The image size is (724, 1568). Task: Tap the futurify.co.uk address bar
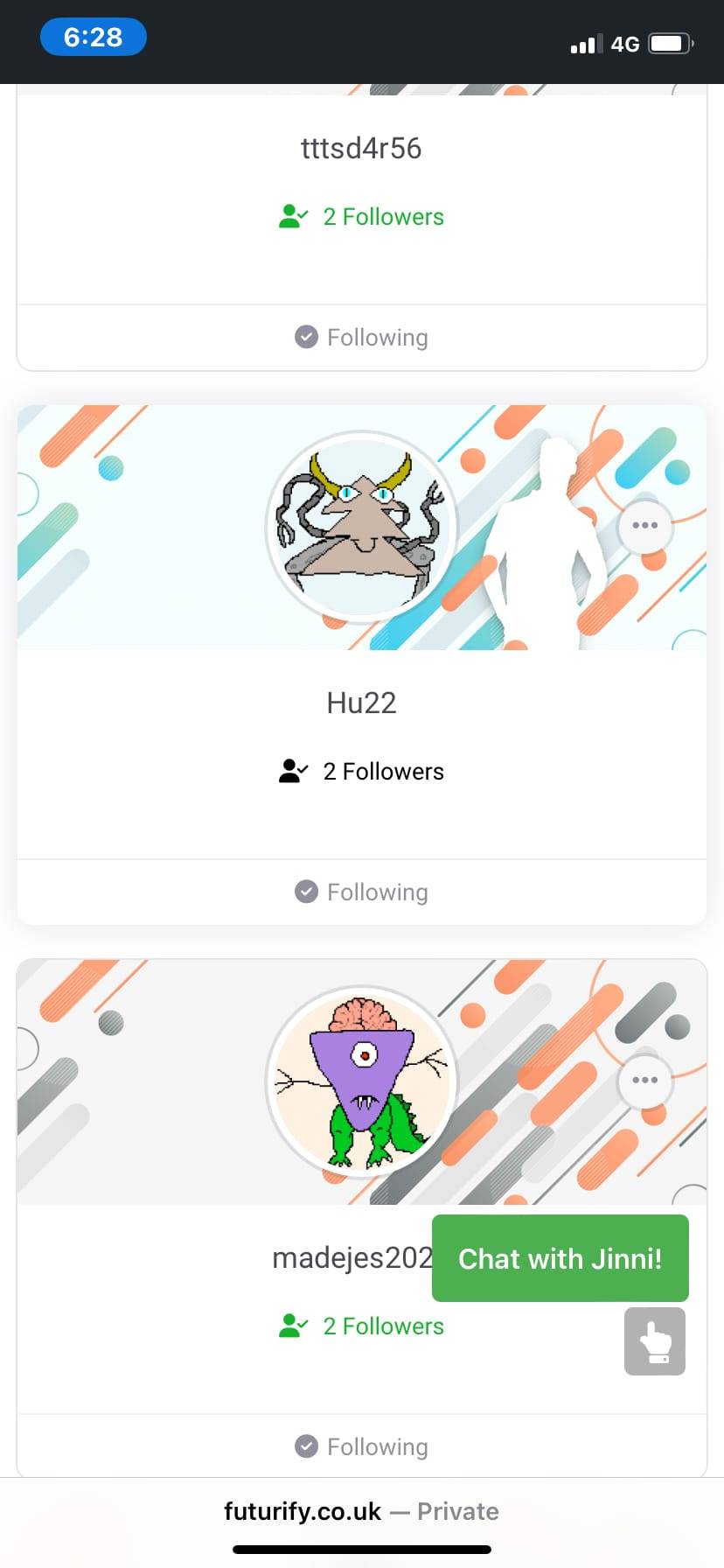(361, 1511)
